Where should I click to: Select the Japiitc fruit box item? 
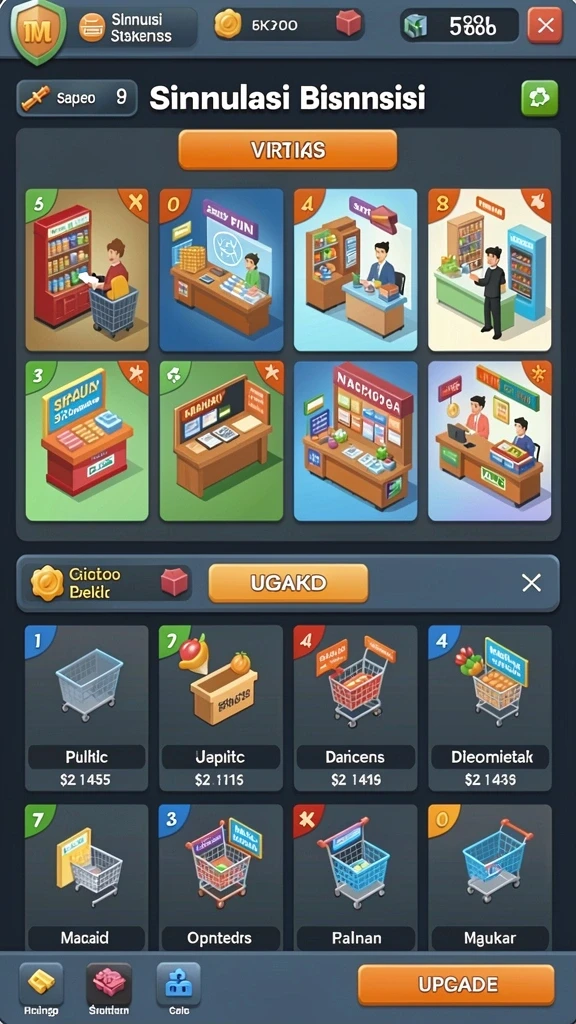[221, 708]
